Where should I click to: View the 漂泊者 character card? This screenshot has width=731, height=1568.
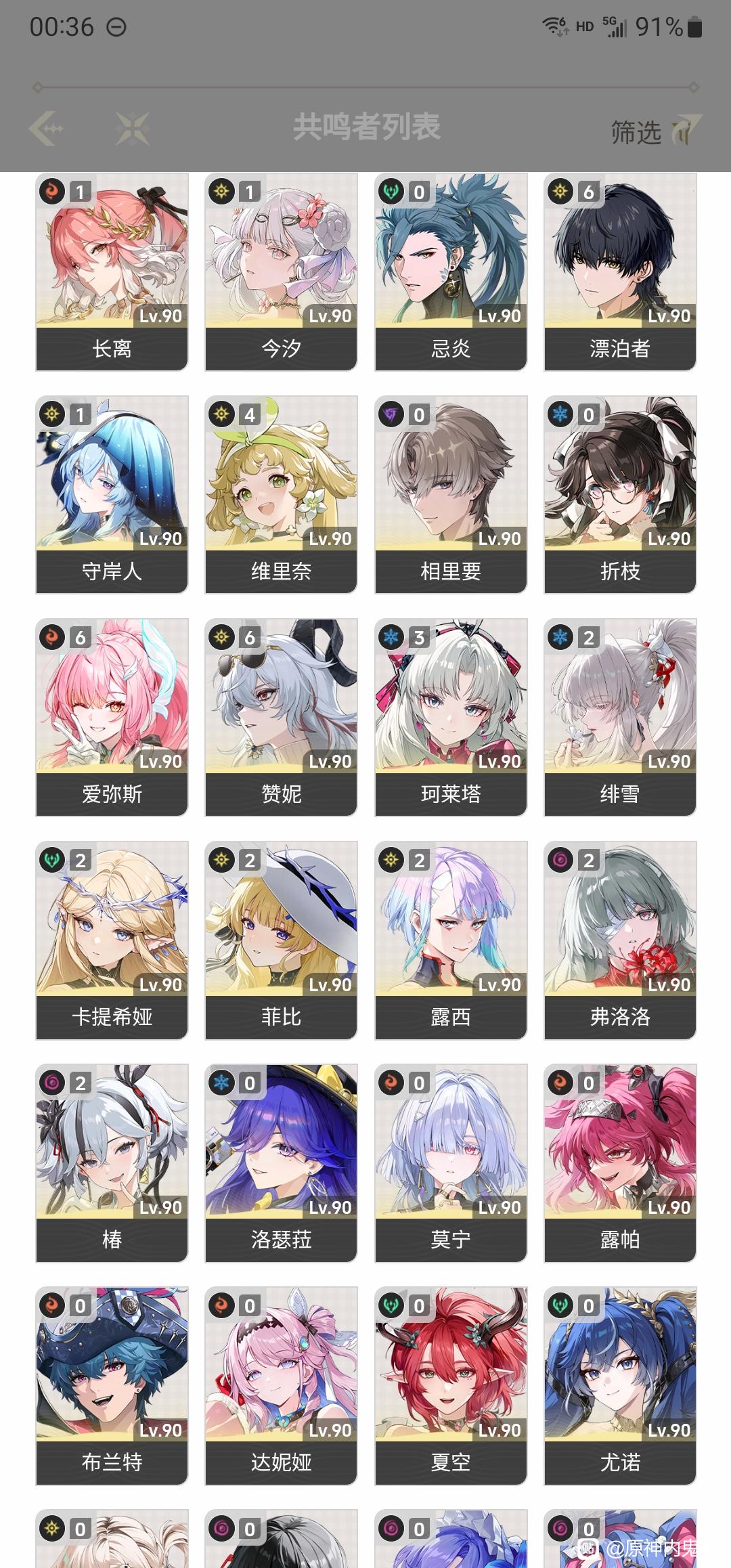(x=620, y=272)
